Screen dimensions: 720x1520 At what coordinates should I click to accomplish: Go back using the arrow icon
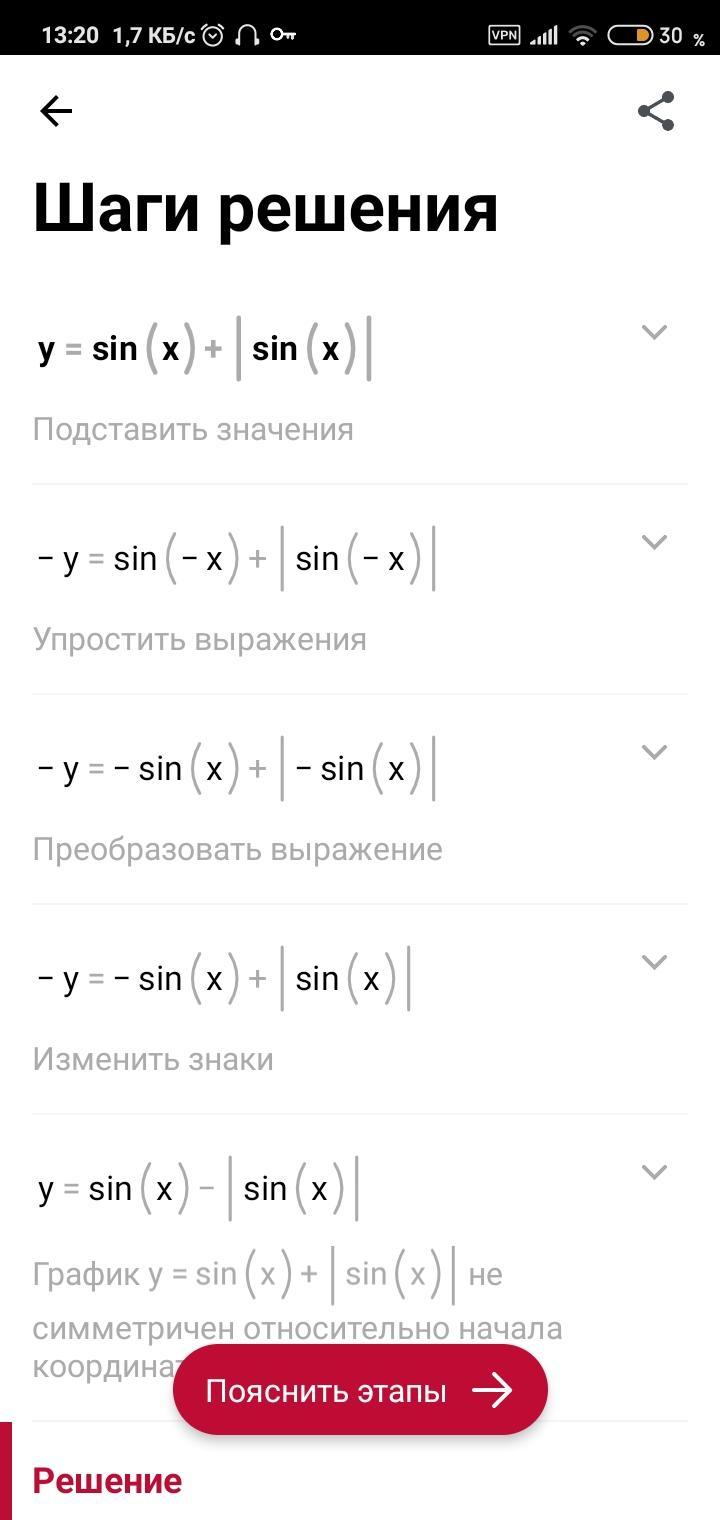56,111
